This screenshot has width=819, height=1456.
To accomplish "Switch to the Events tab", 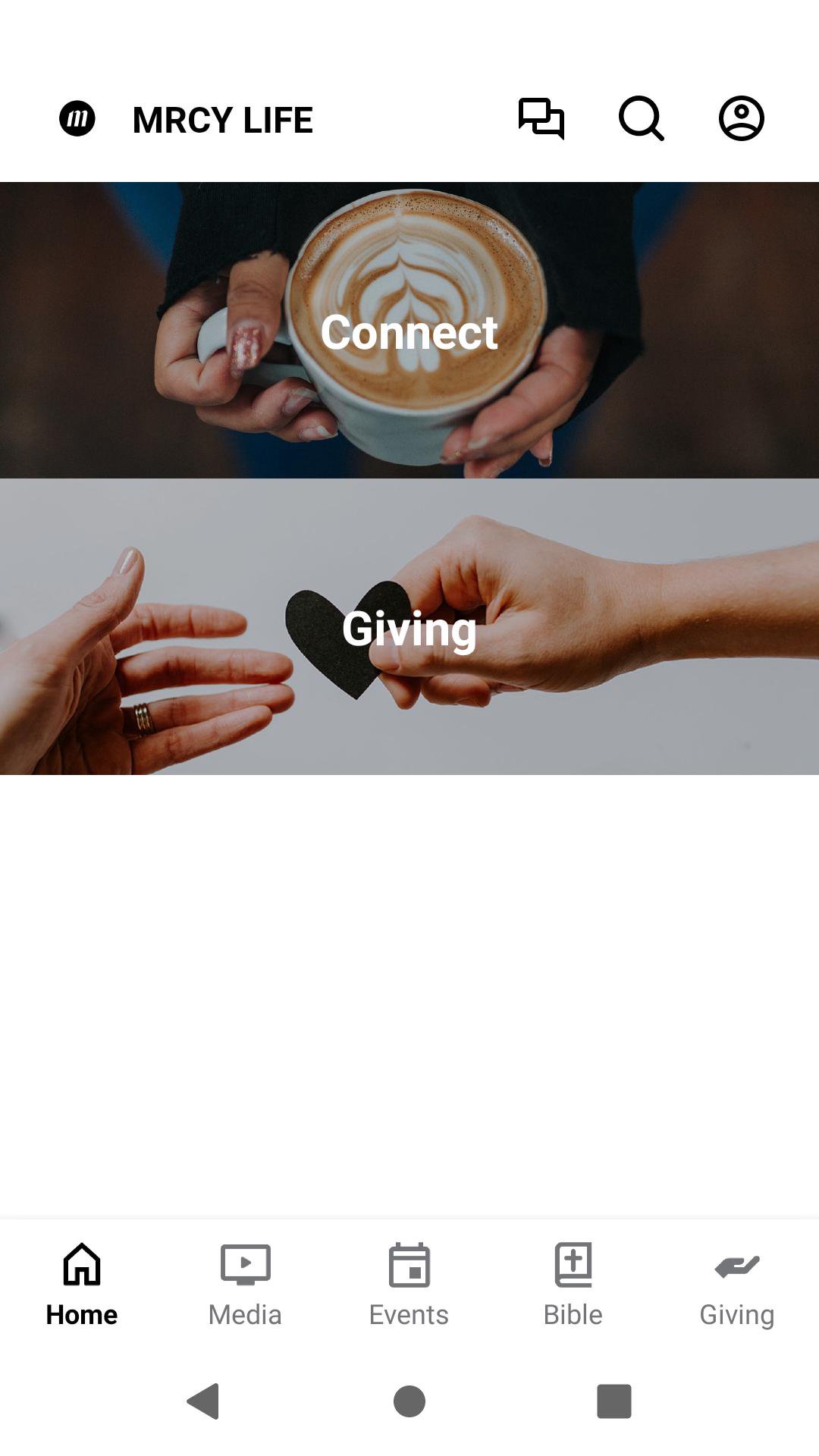I will [409, 1285].
